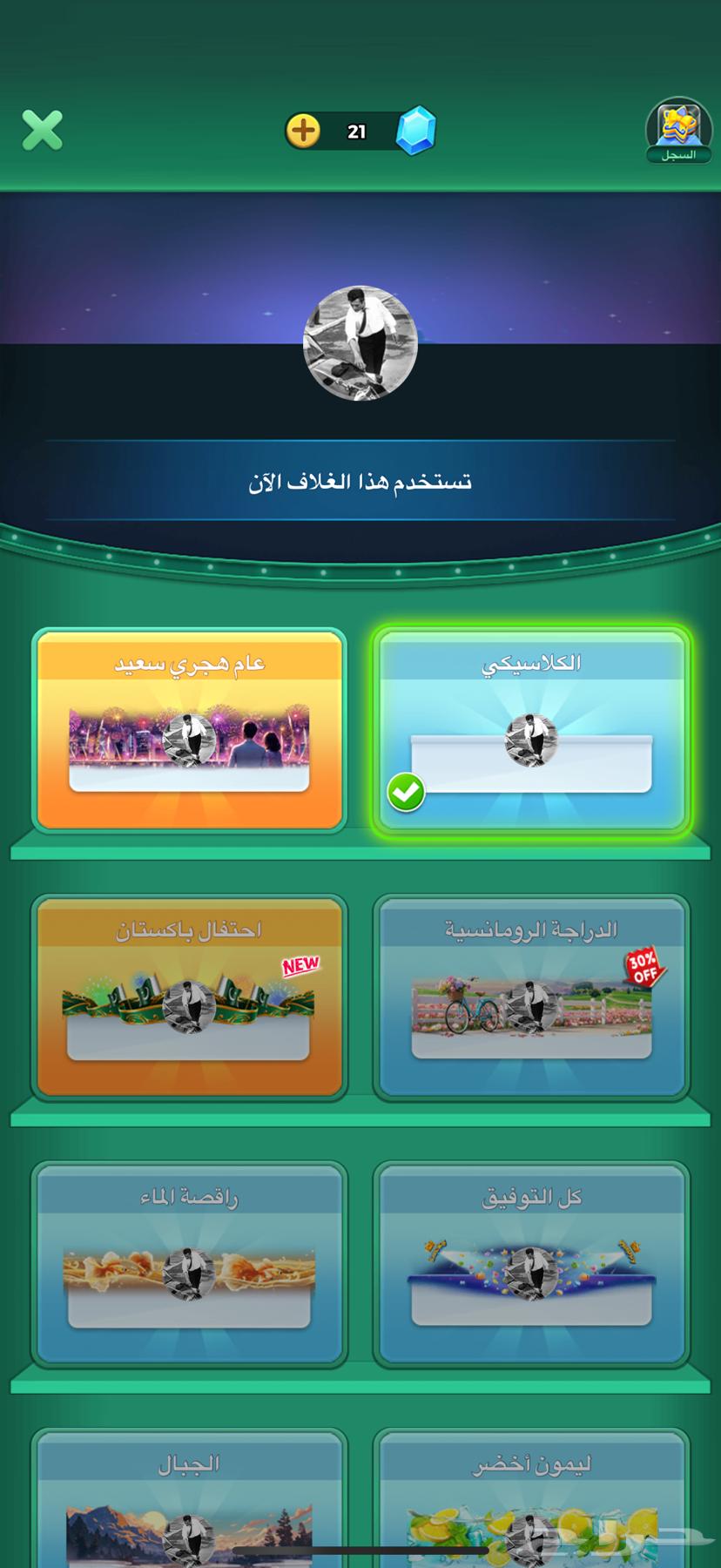Add more gems with the plus button
The image size is (721, 1568).
pos(303,132)
